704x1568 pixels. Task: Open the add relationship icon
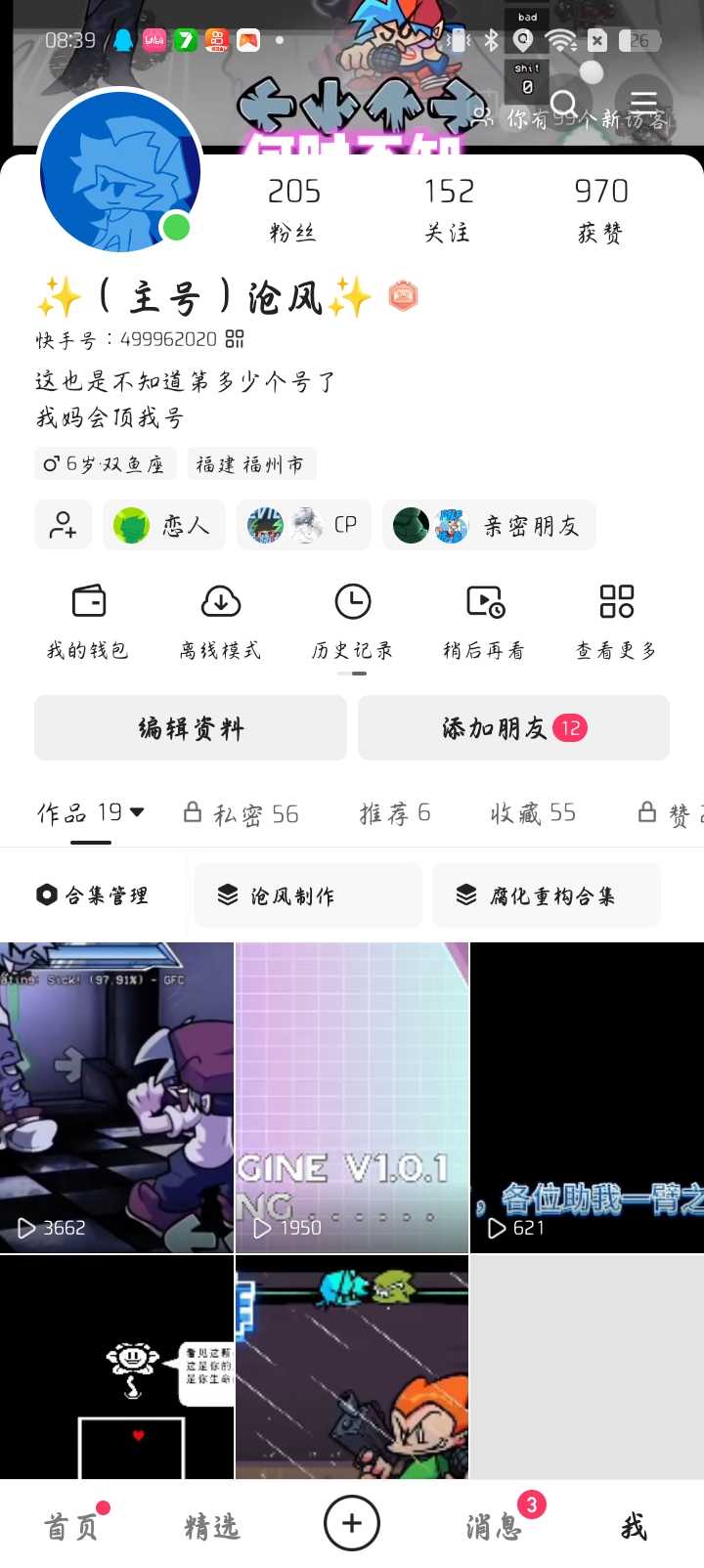click(x=64, y=526)
